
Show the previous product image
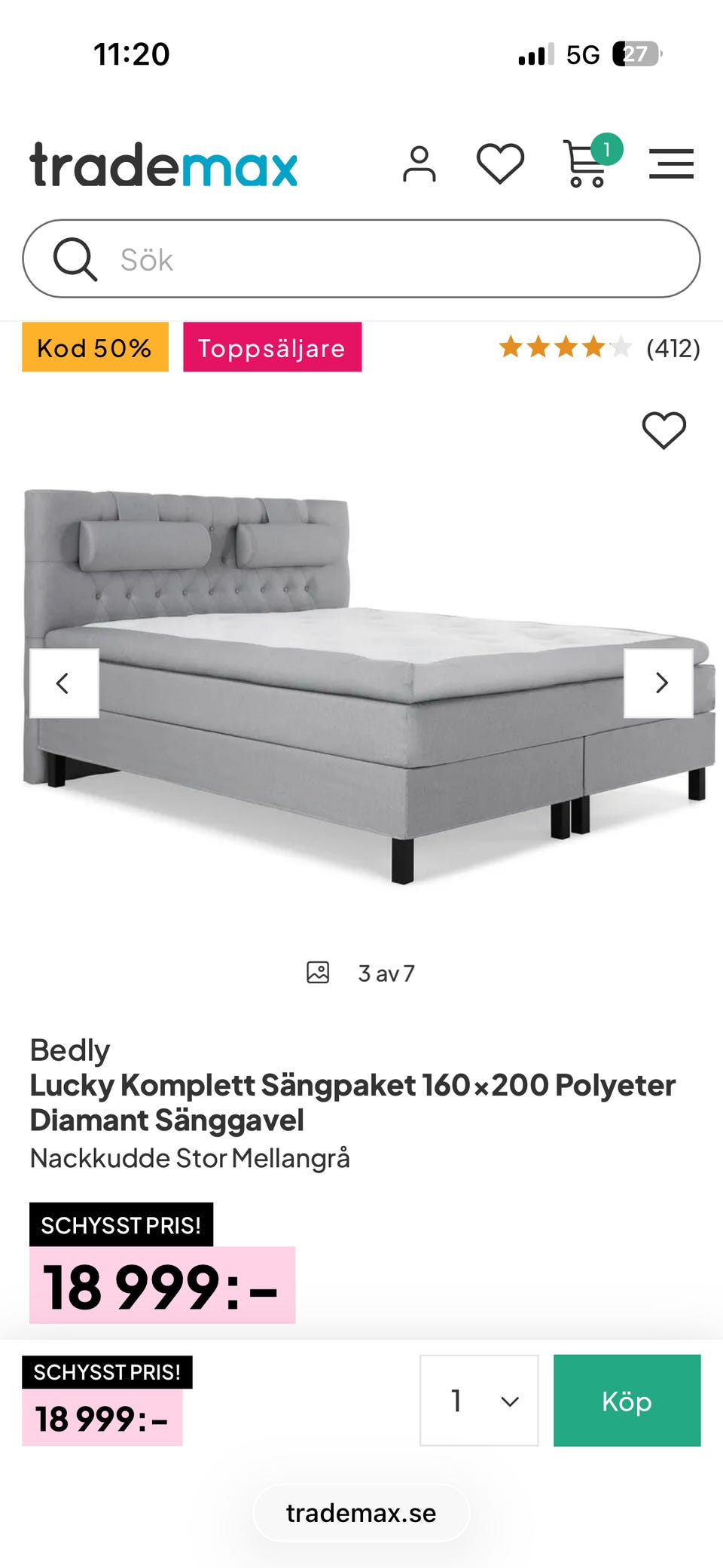coord(64,683)
